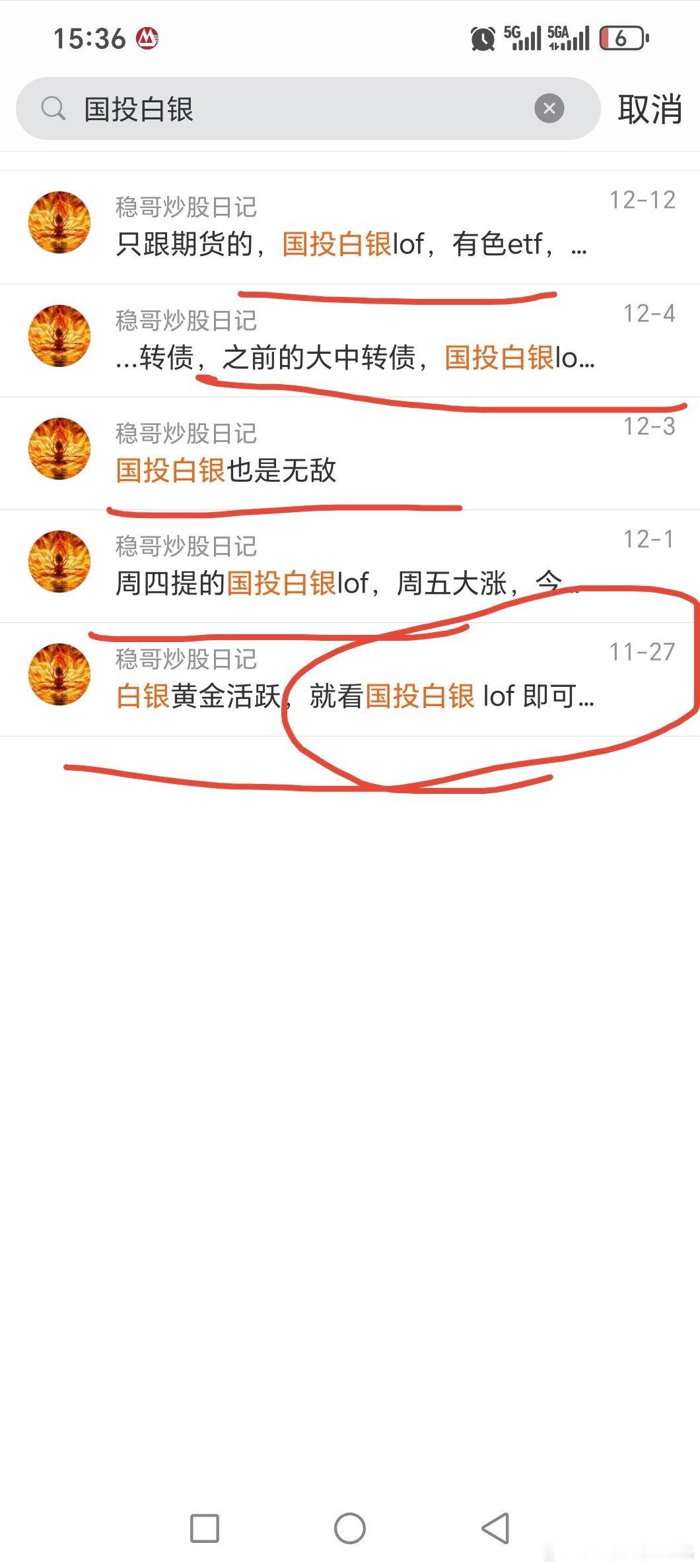The height and width of the screenshot is (1568, 700).
Task: Open the 稳哥炒股日记 avatar on the 12-3 post
Action: 59,447
